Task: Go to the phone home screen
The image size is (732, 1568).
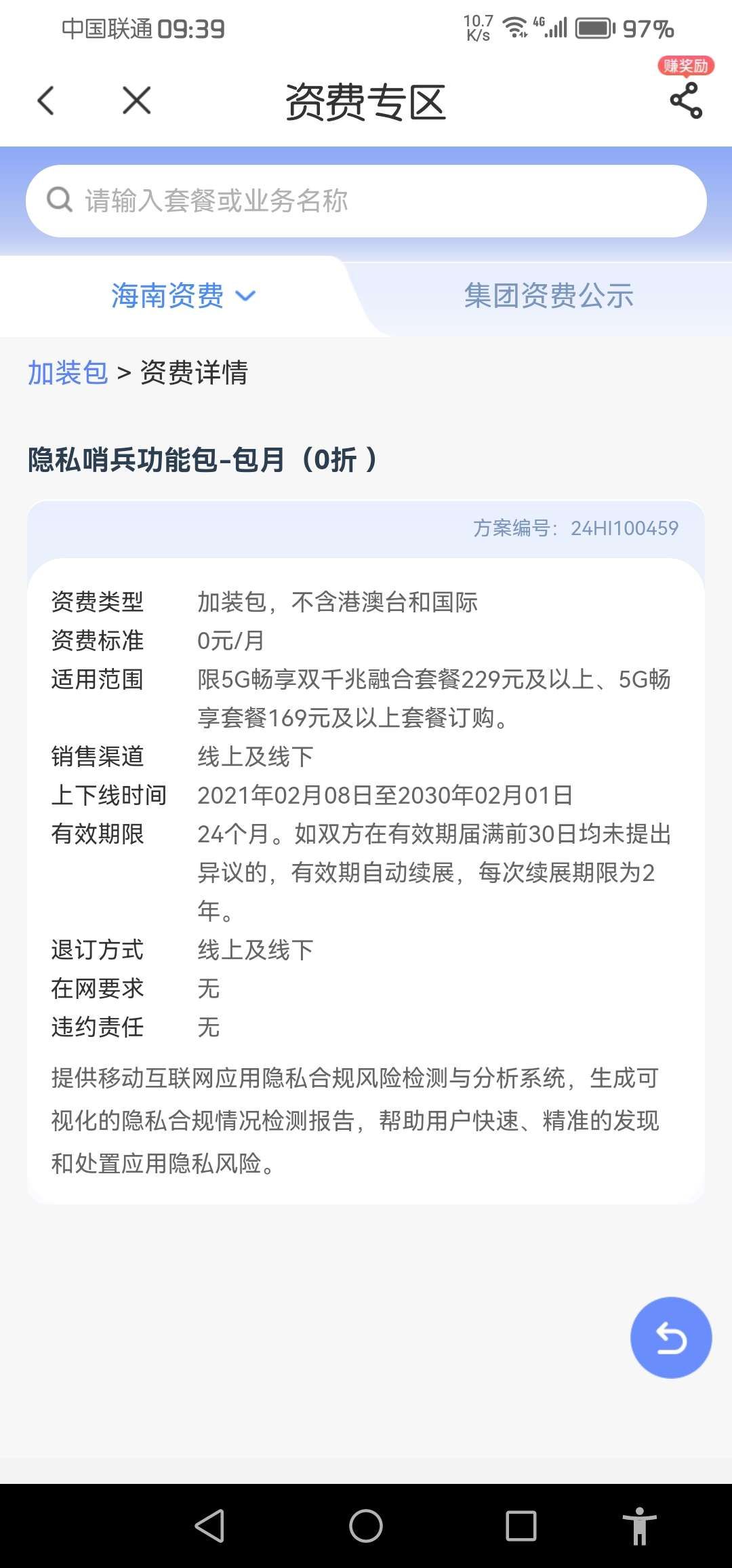Action: point(366,1526)
